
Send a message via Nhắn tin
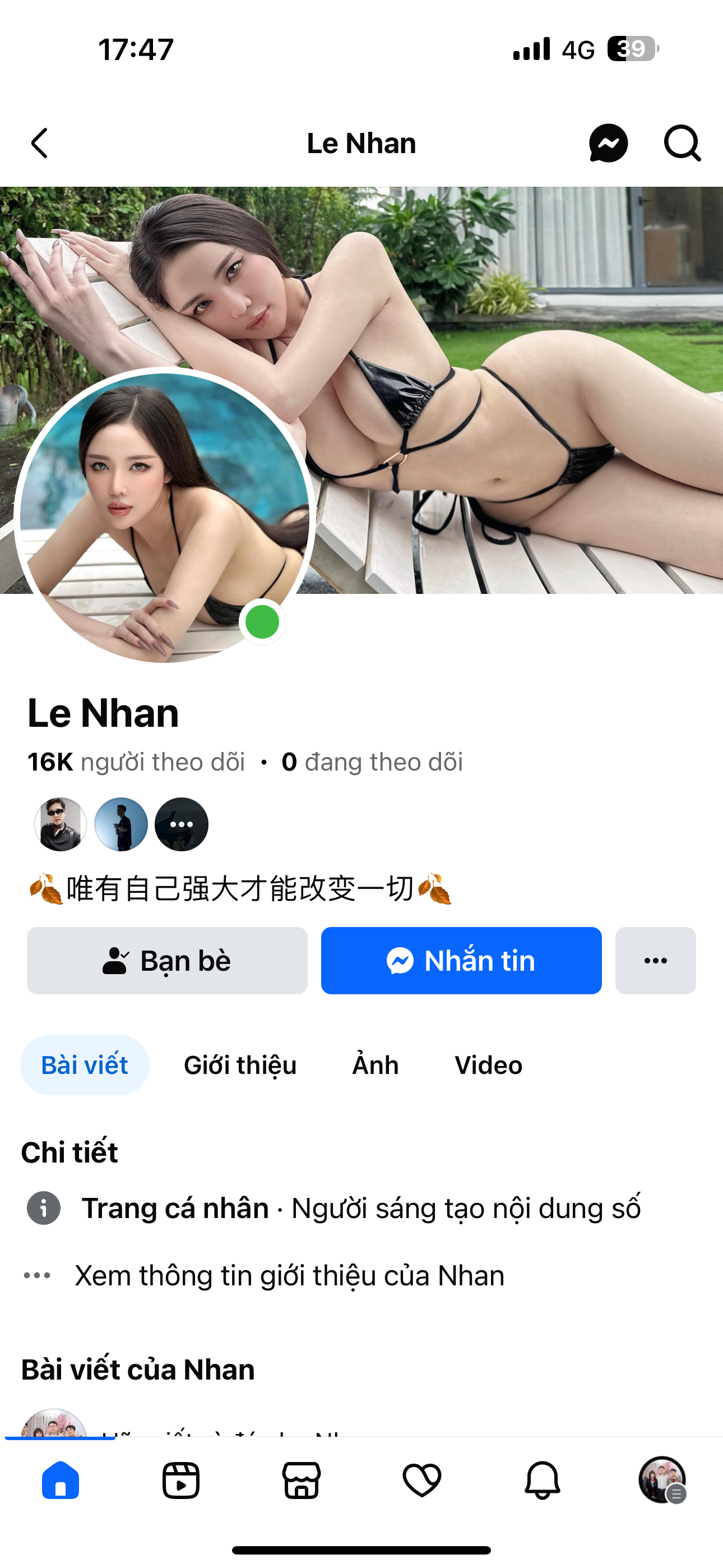coord(461,961)
